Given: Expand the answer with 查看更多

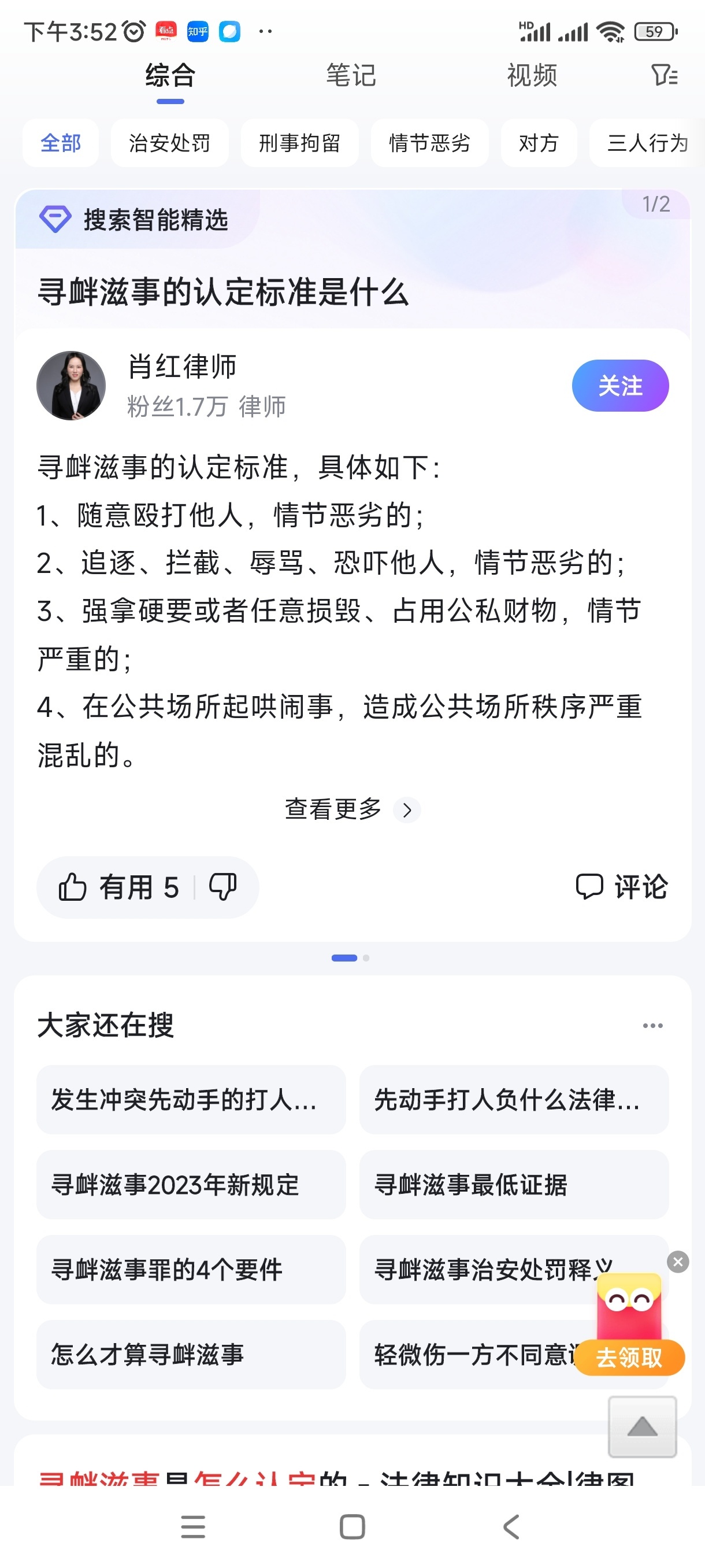Looking at the screenshot, I should pos(351,809).
